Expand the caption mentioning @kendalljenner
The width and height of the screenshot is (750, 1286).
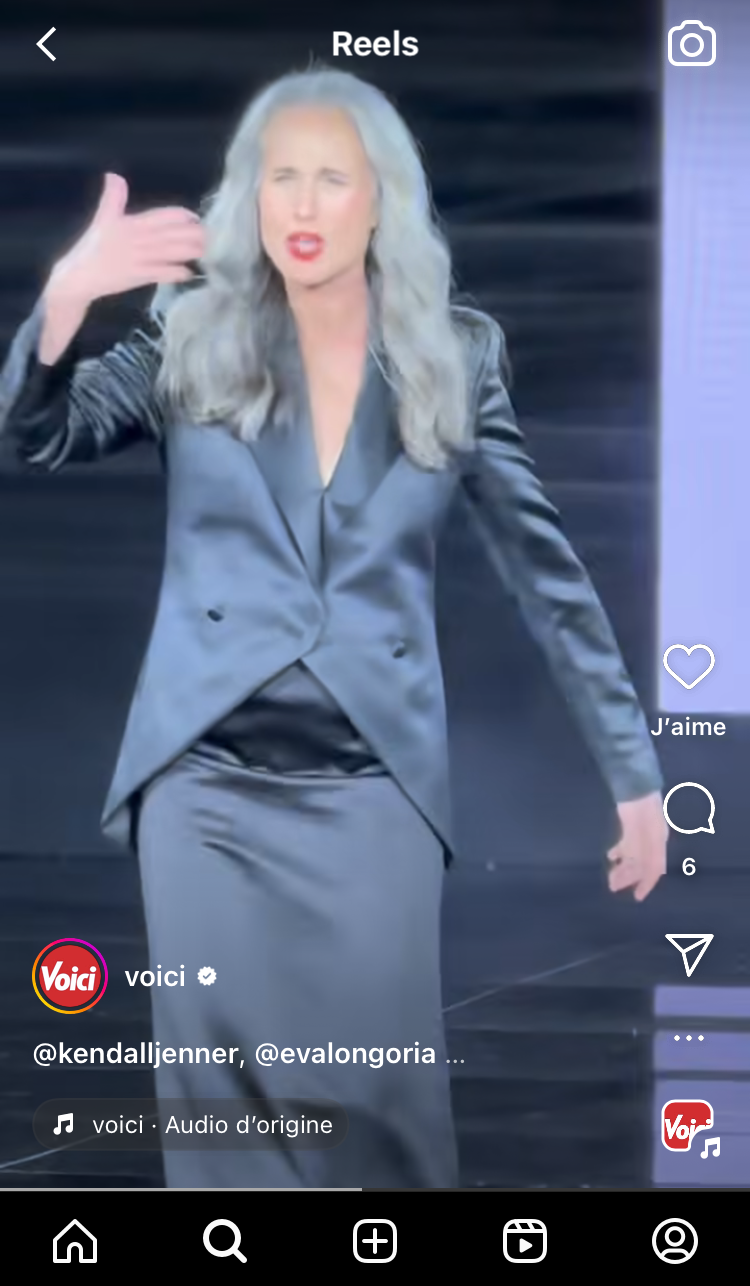pyautogui.click(x=249, y=1054)
